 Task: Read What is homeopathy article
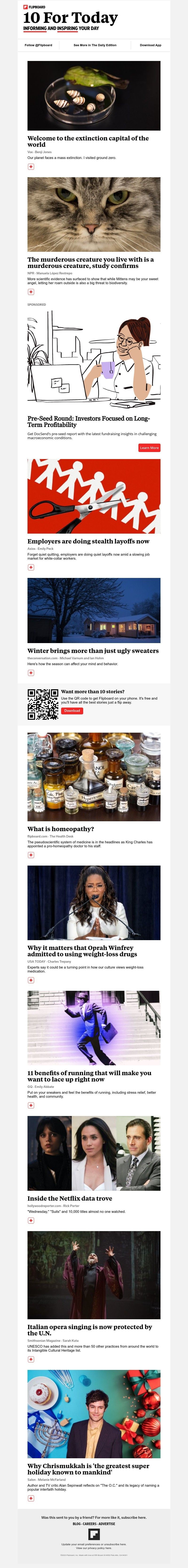[60, 829]
